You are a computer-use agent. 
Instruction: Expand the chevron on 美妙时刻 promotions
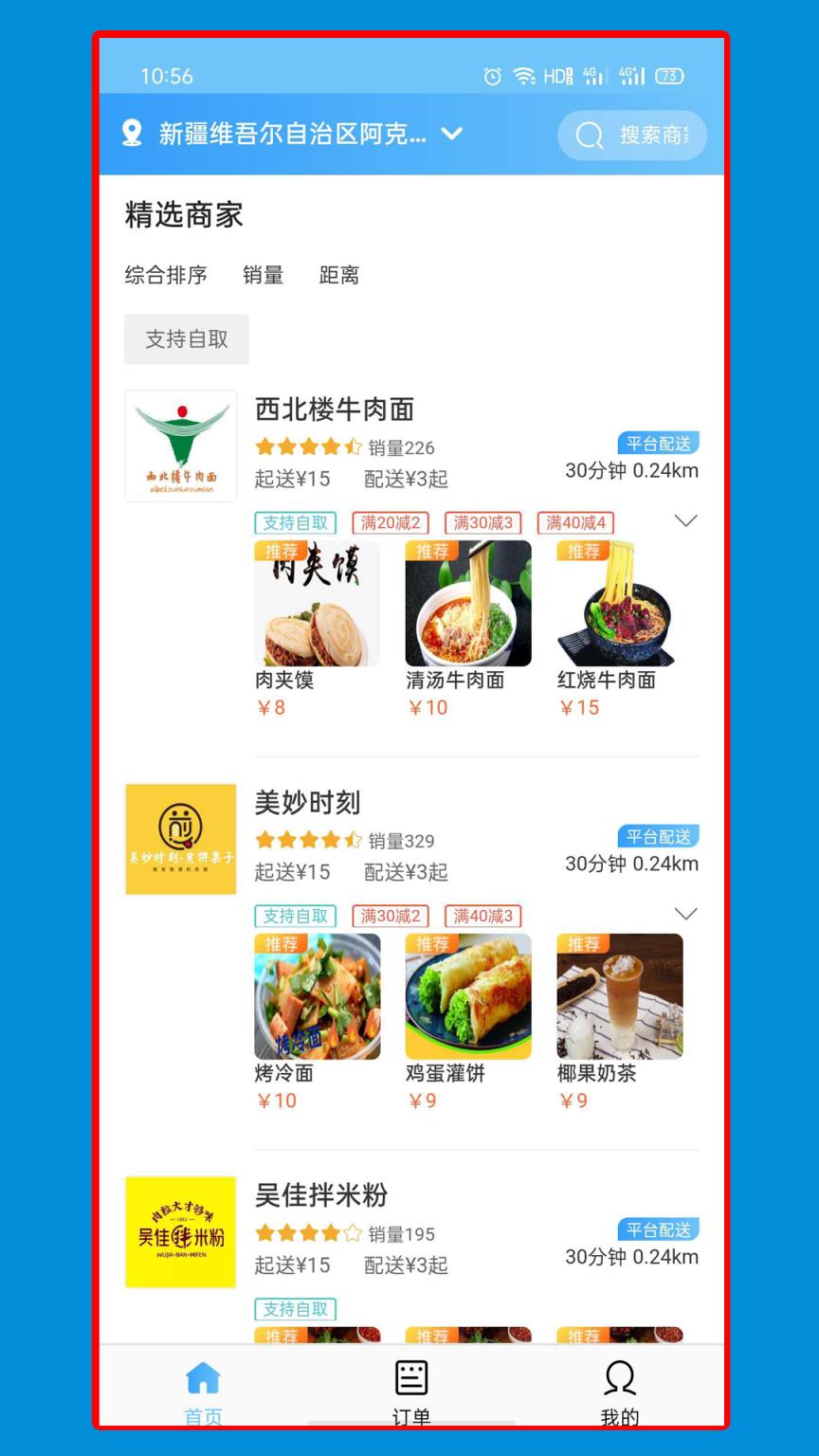[685, 914]
